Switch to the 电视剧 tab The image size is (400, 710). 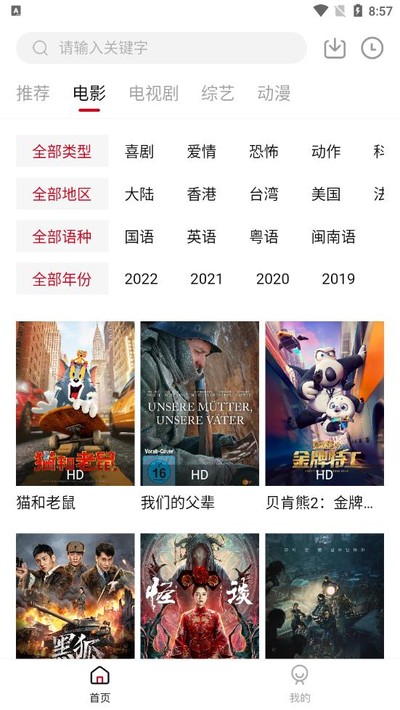pos(154,93)
